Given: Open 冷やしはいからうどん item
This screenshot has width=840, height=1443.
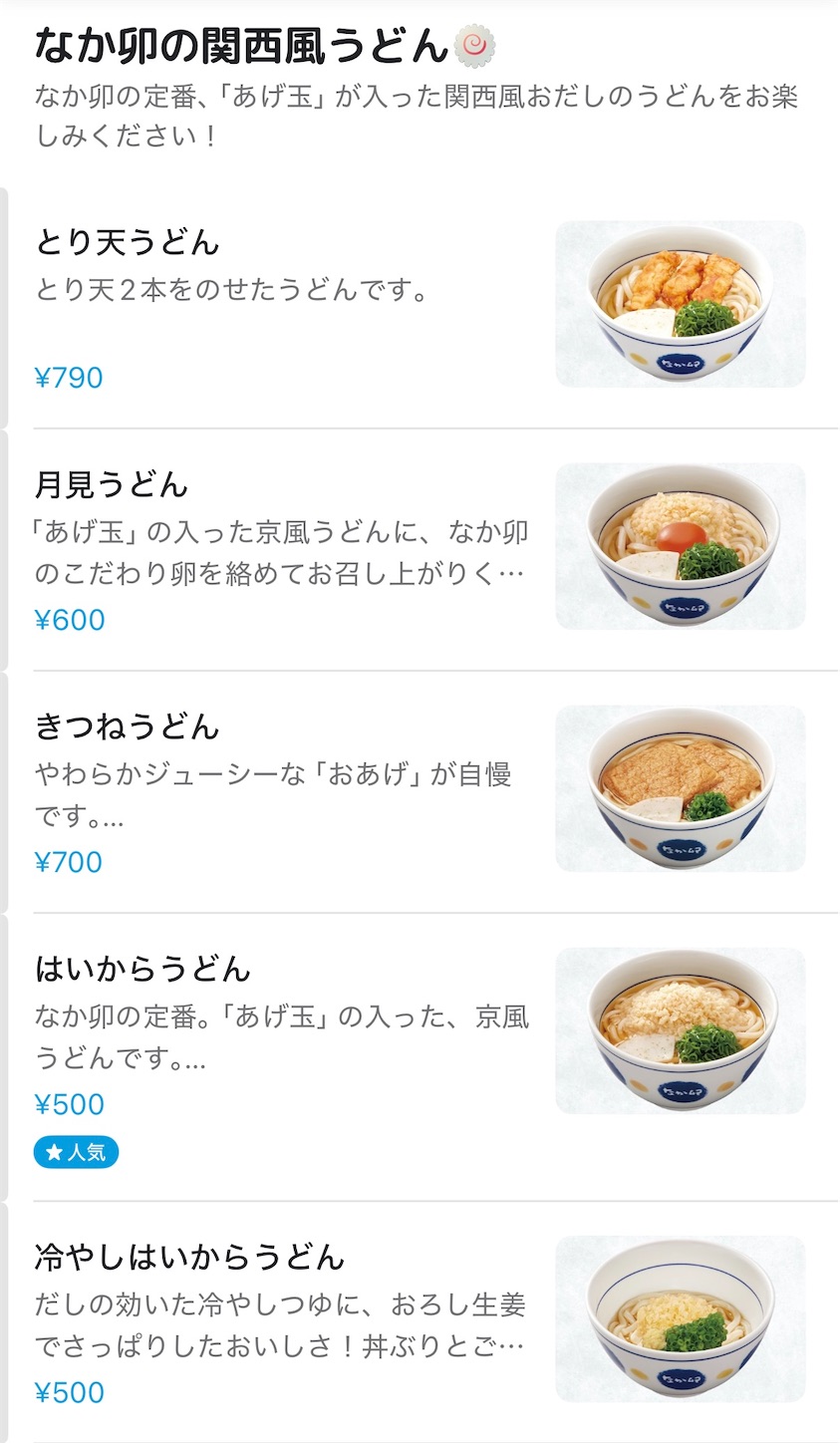Looking at the screenshot, I should pyautogui.click(x=420, y=1322).
